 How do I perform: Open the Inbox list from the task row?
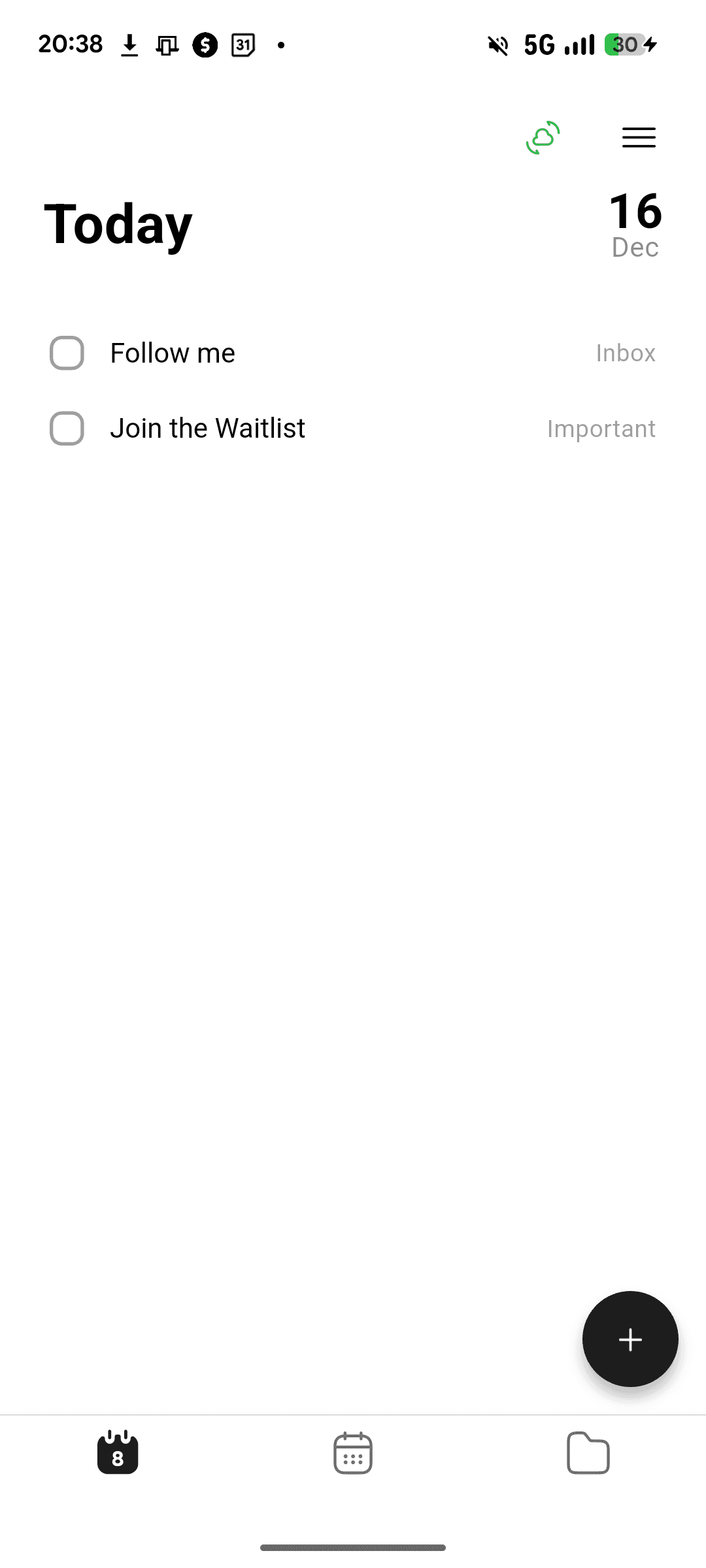(626, 352)
